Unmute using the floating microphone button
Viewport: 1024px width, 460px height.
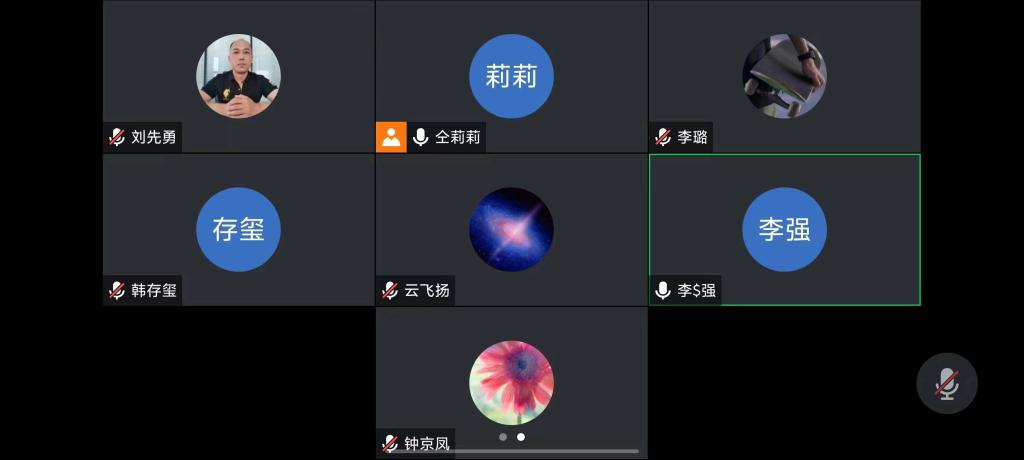[946, 383]
